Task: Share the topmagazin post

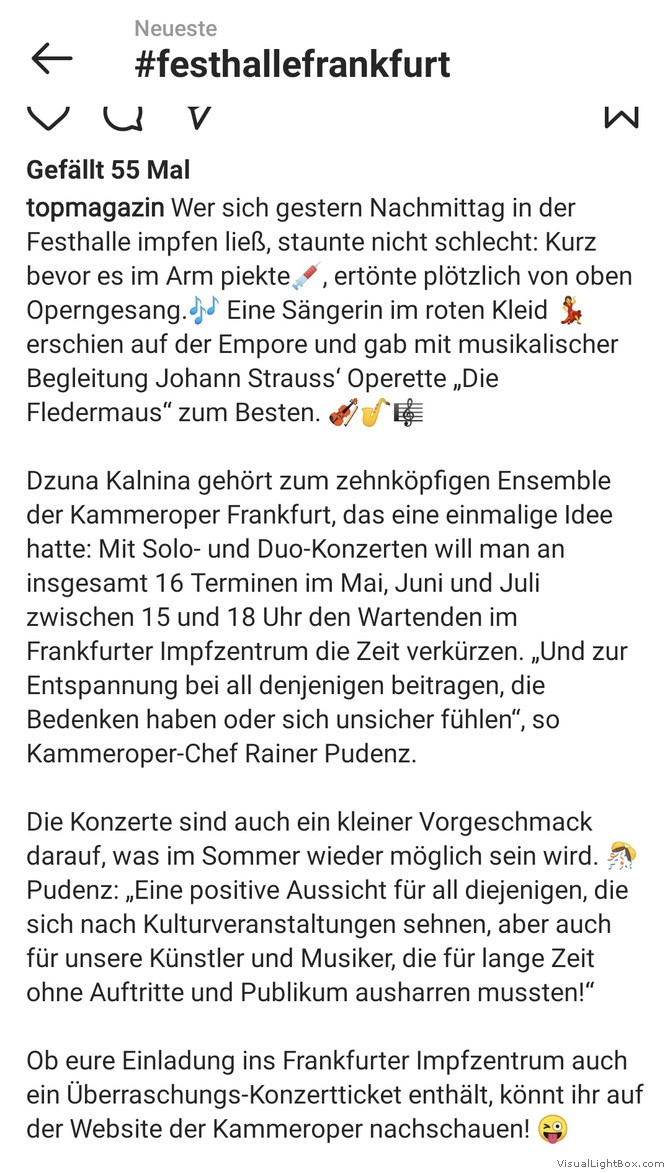Action: tap(199, 117)
